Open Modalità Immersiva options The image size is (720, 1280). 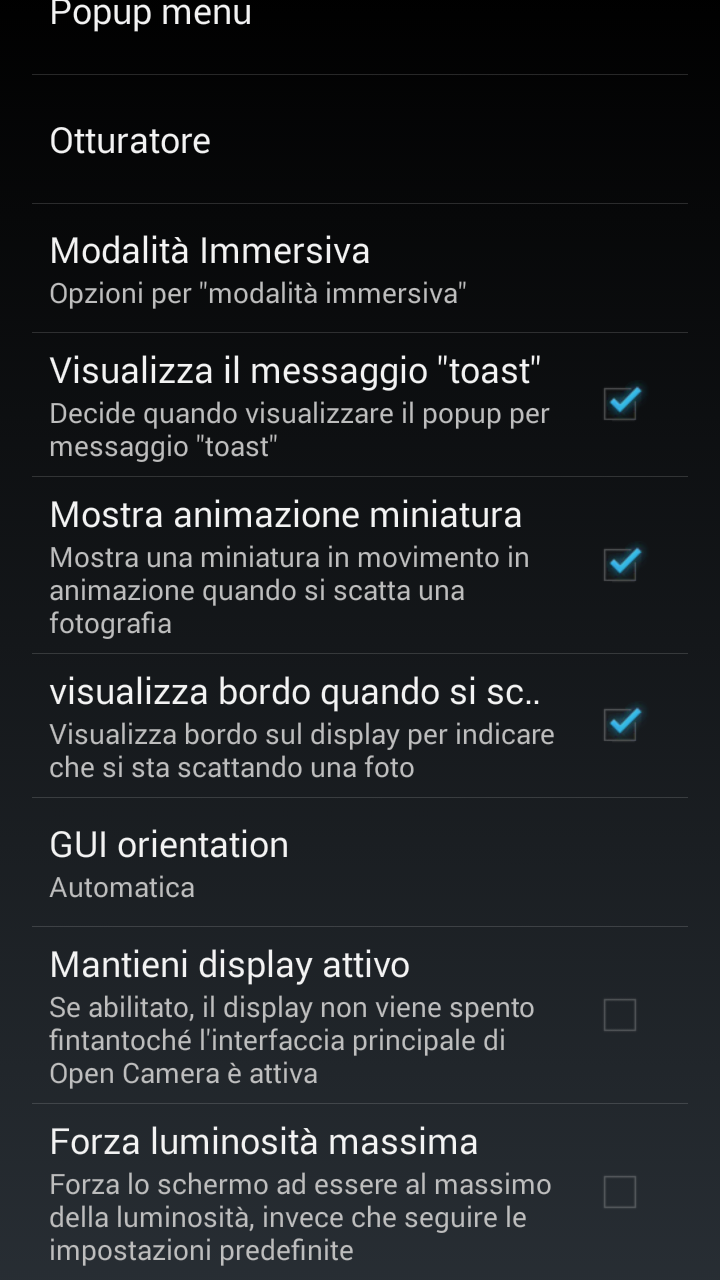(359, 269)
